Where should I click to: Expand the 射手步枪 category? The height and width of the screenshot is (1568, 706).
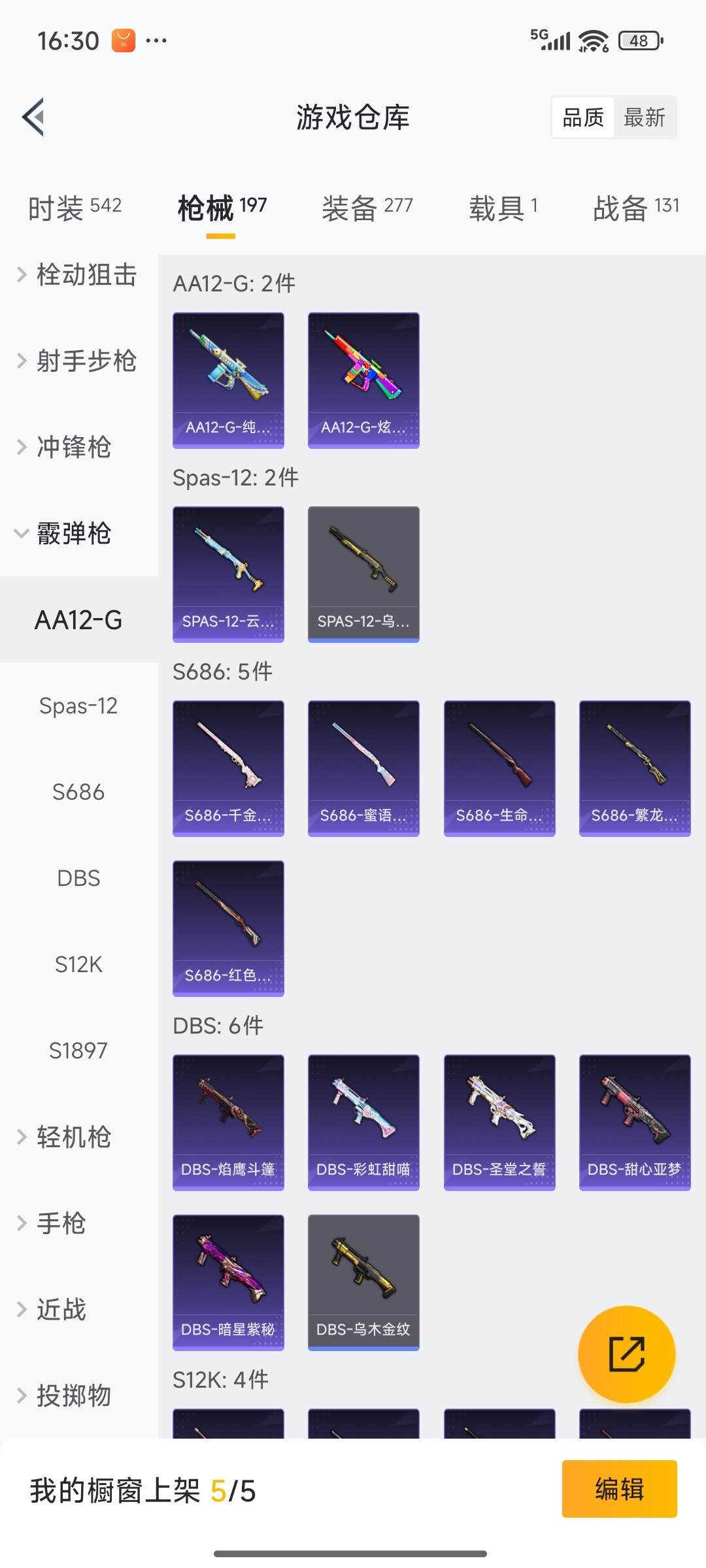[78, 361]
